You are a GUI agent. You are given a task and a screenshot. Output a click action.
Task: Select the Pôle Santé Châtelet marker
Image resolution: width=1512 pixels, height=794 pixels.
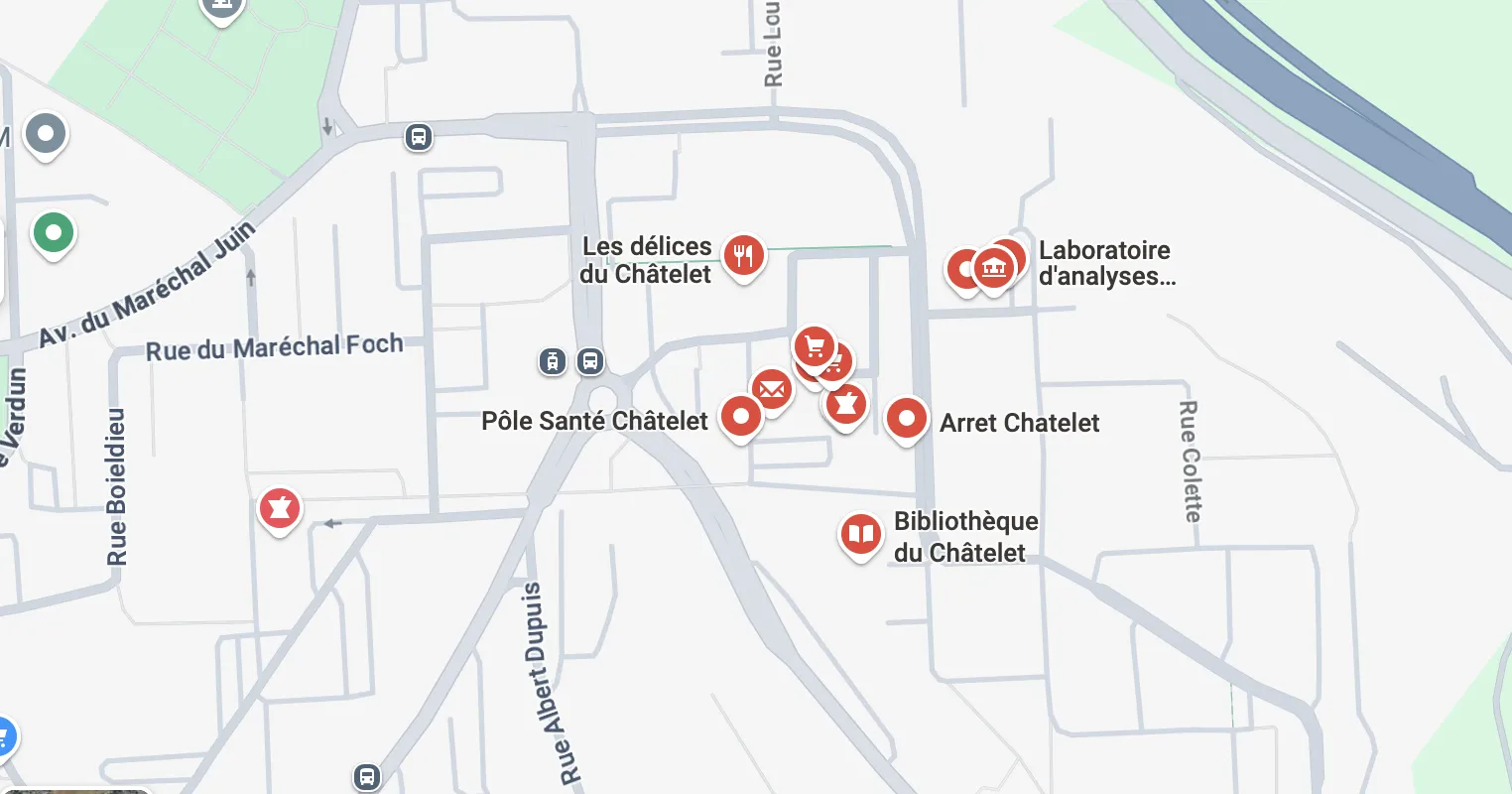tap(741, 417)
